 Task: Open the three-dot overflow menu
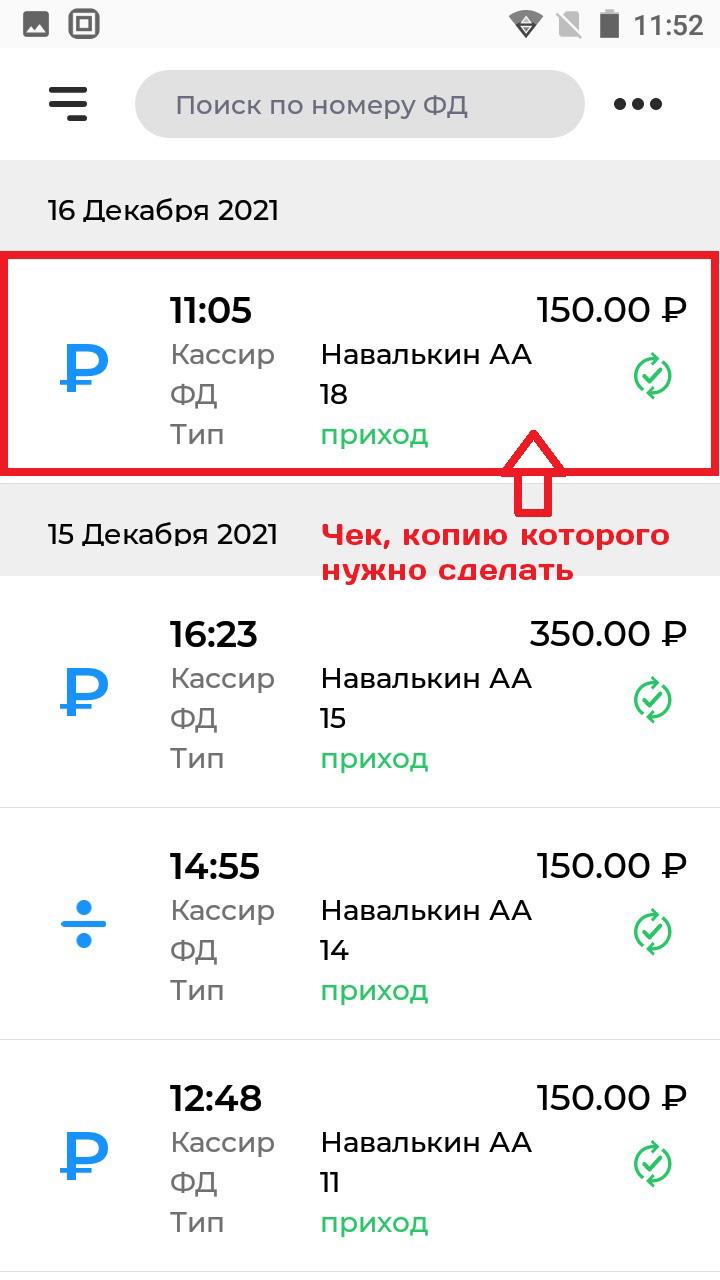pos(637,104)
